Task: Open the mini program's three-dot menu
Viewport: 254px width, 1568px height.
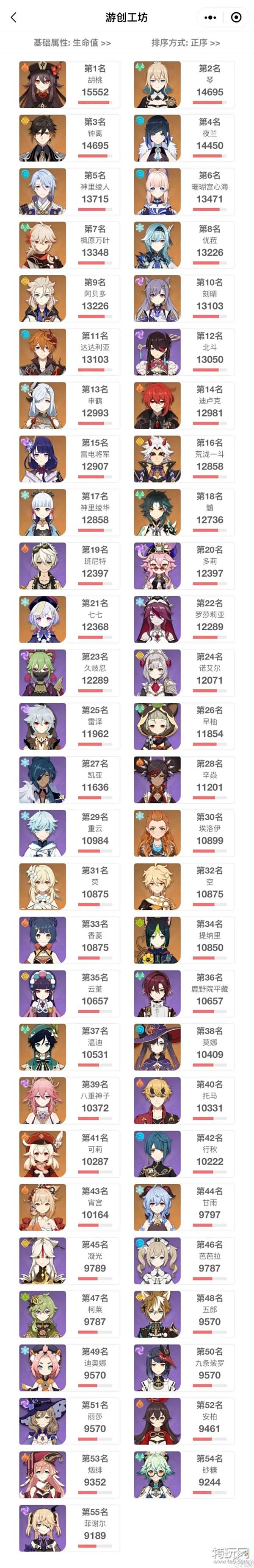Action: (210, 18)
